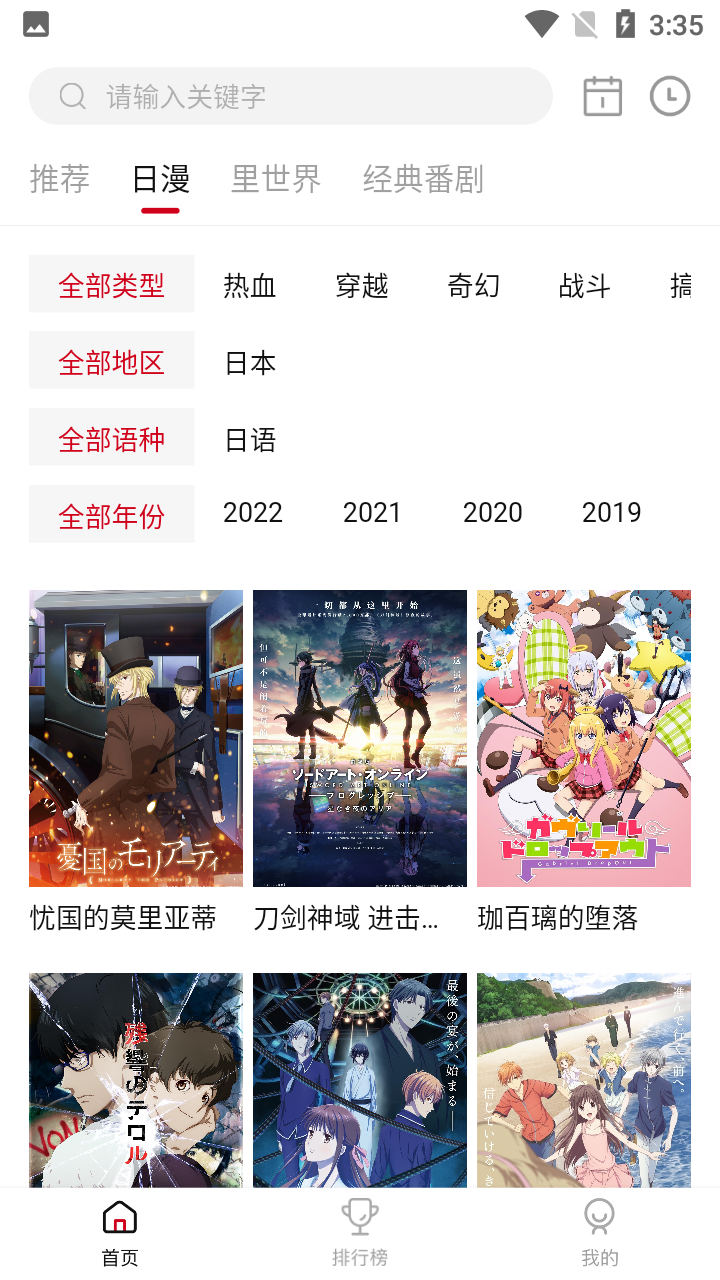Switch to the 推荐 tab
This screenshot has width=720, height=1280.
pyautogui.click(x=60, y=179)
